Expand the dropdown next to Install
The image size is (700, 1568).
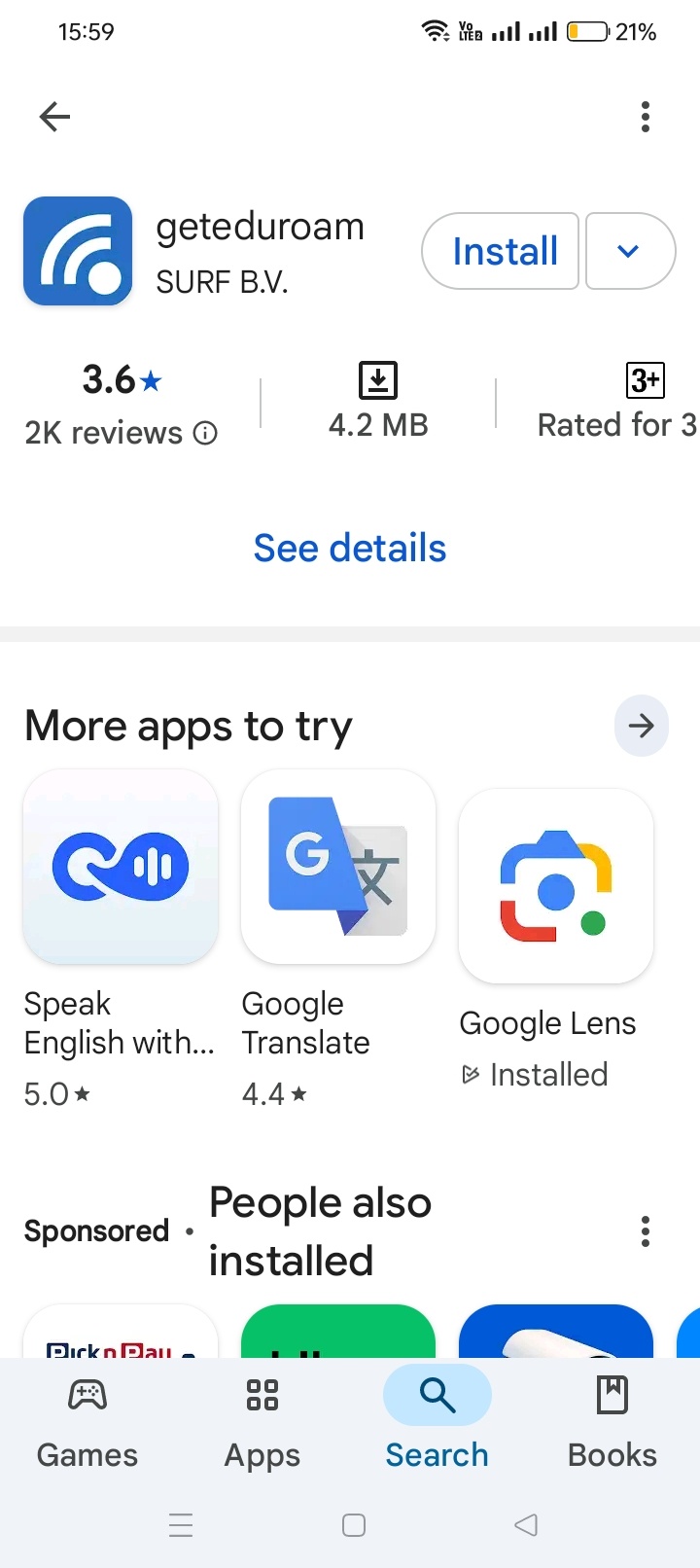point(630,252)
